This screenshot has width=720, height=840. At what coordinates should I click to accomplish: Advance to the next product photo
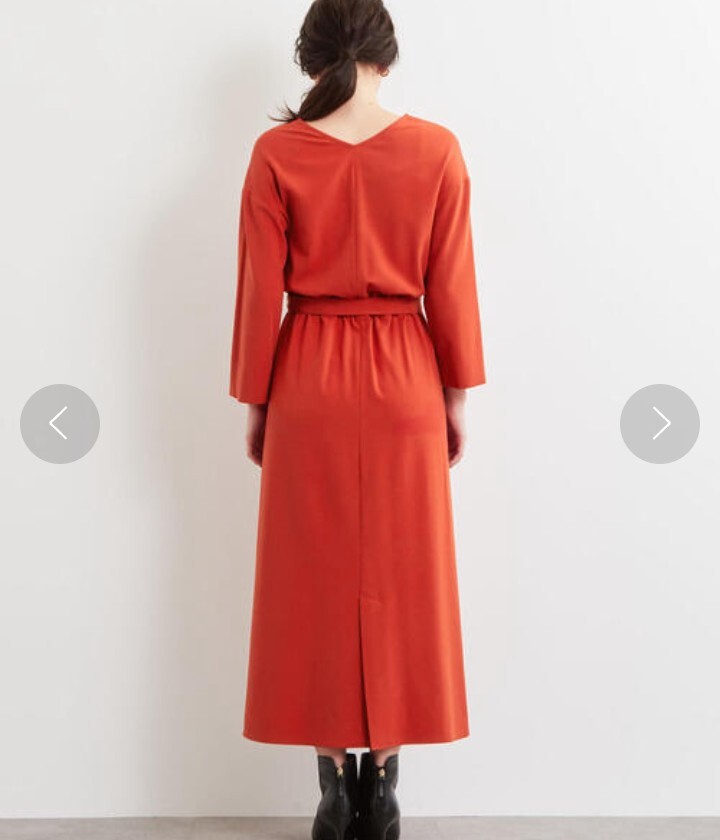[x=660, y=423]
